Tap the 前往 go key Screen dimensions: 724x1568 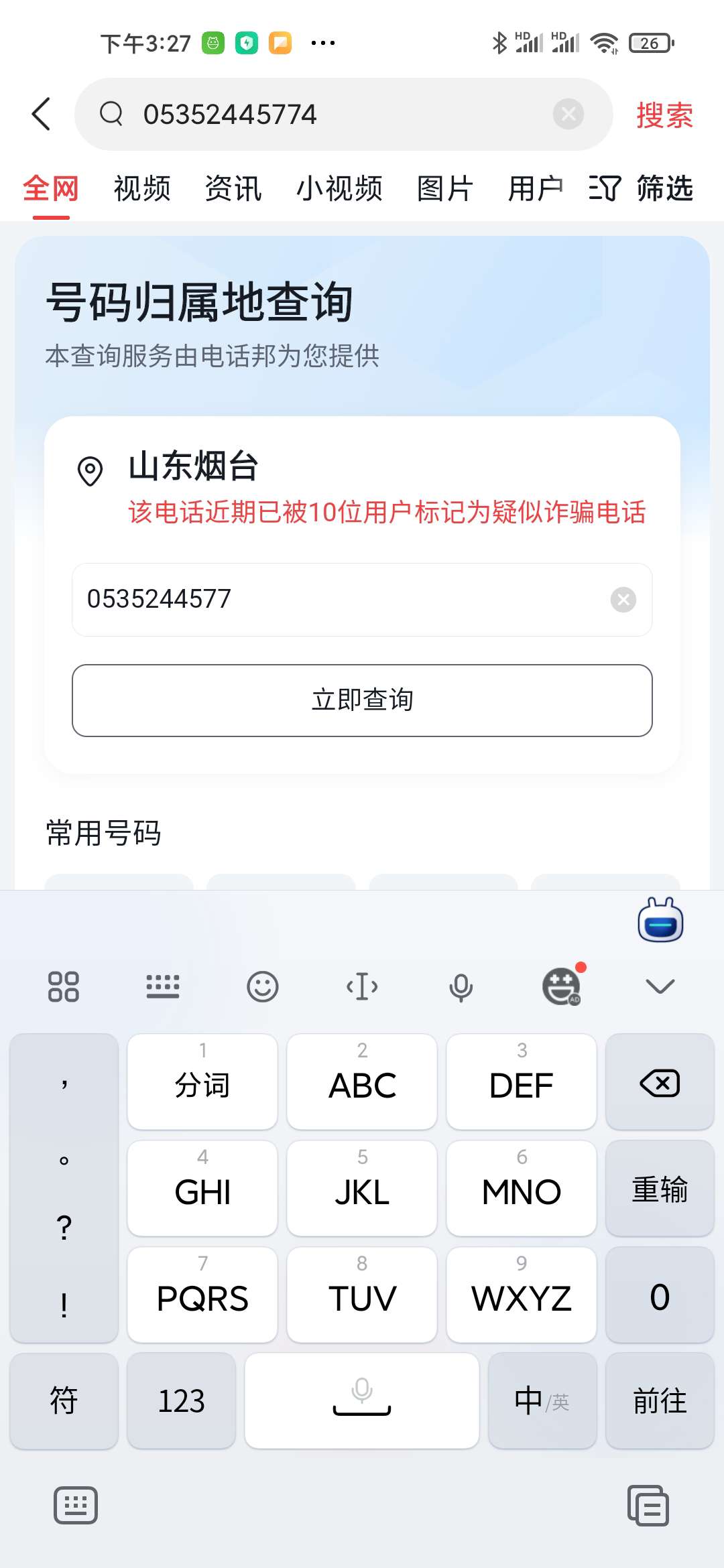[660, 1400]
